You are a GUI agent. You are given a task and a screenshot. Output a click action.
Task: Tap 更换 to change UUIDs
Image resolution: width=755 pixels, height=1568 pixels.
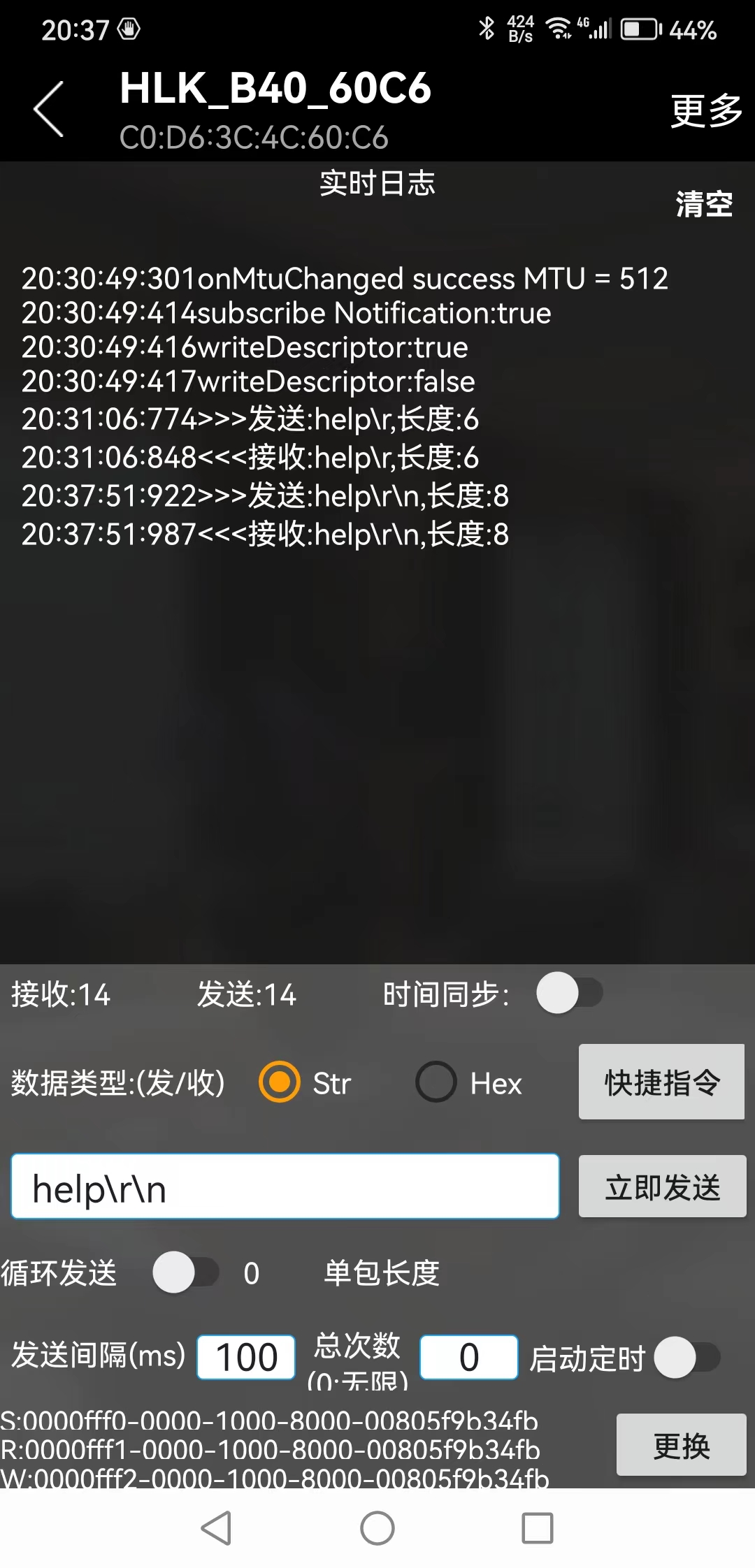point(682,1445)
